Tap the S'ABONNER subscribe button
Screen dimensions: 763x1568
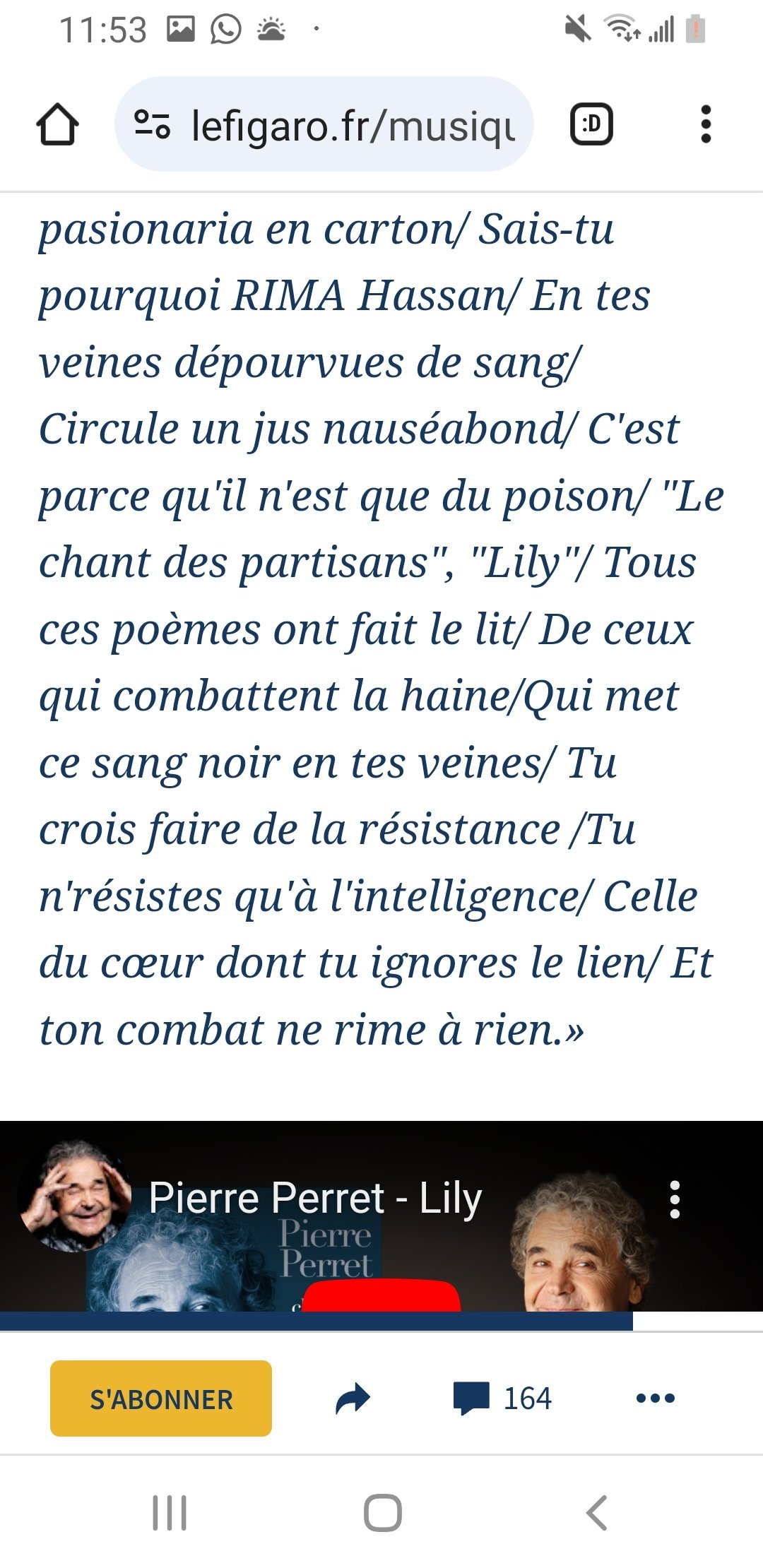pos(161,1398)
